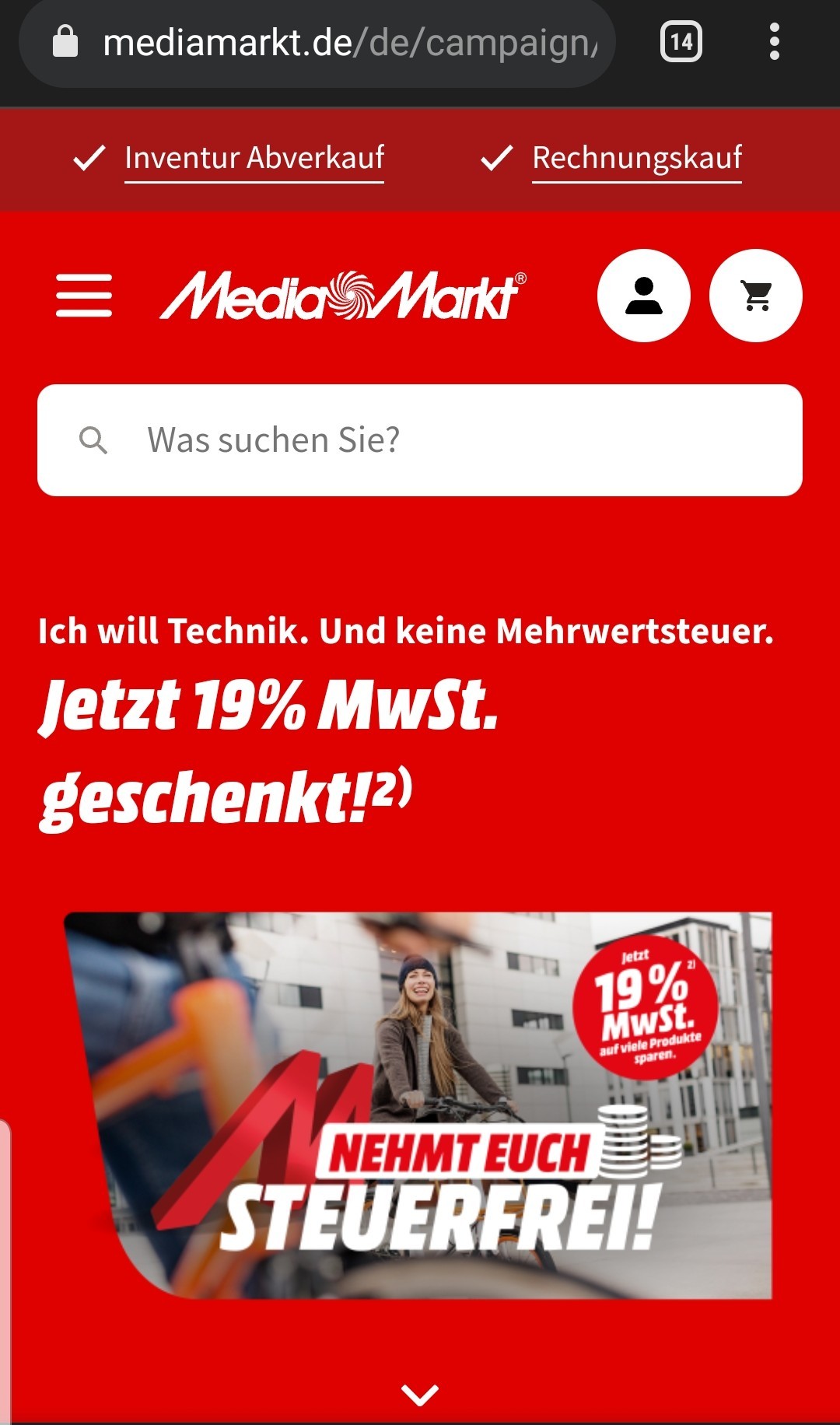Open the Inventur Abverkauf link
Viewport: 840px width, 1425px height.
(x=254, y=158)
